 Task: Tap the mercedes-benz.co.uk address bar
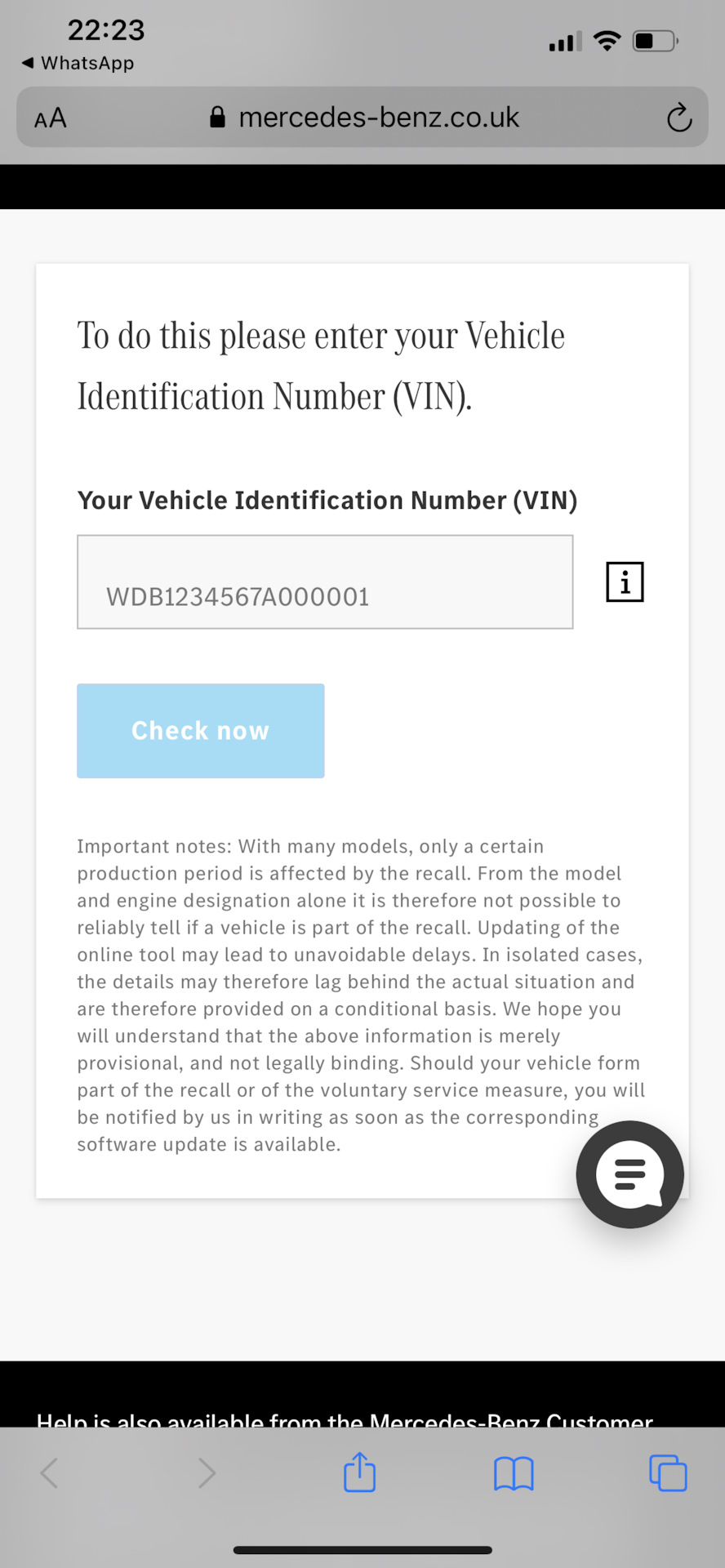[362, 117]
